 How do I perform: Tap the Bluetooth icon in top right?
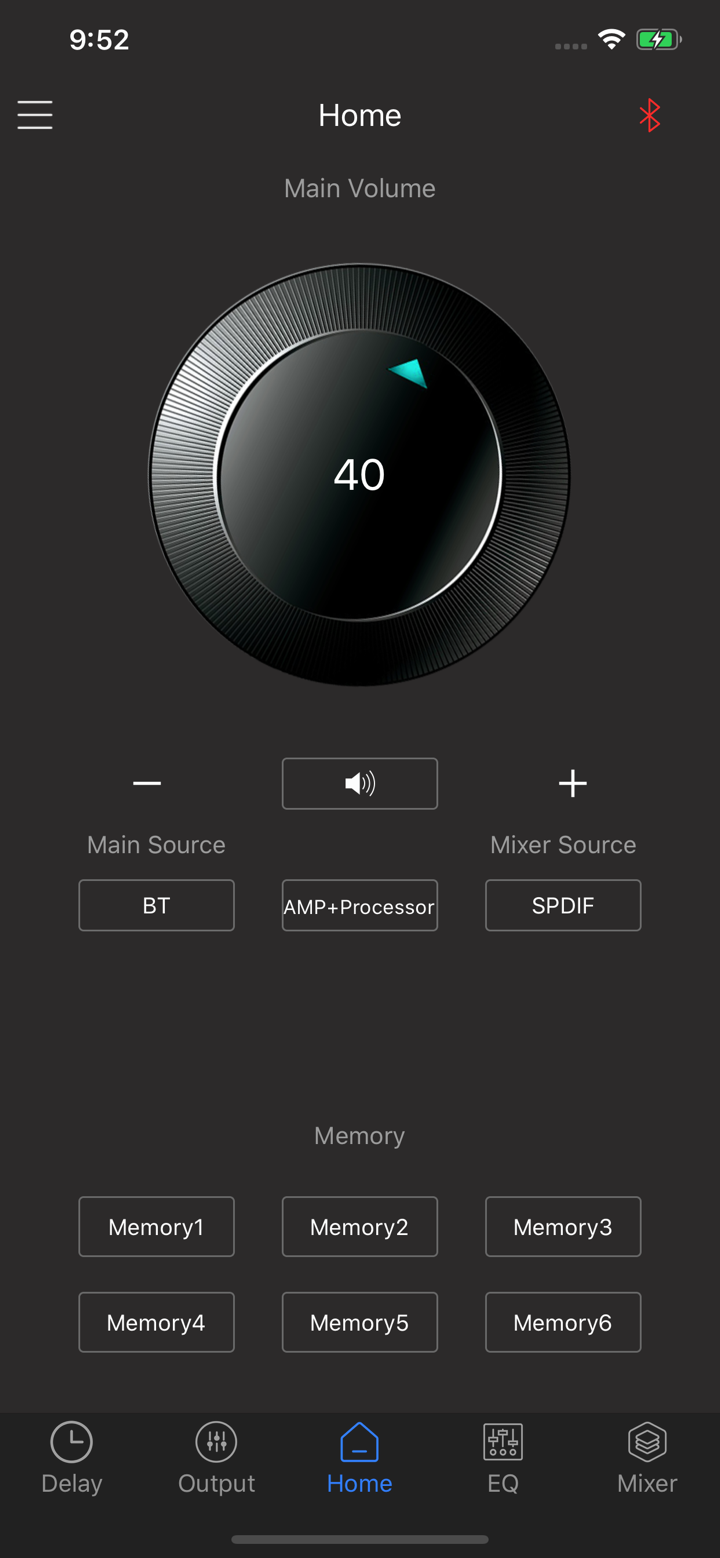649,115
